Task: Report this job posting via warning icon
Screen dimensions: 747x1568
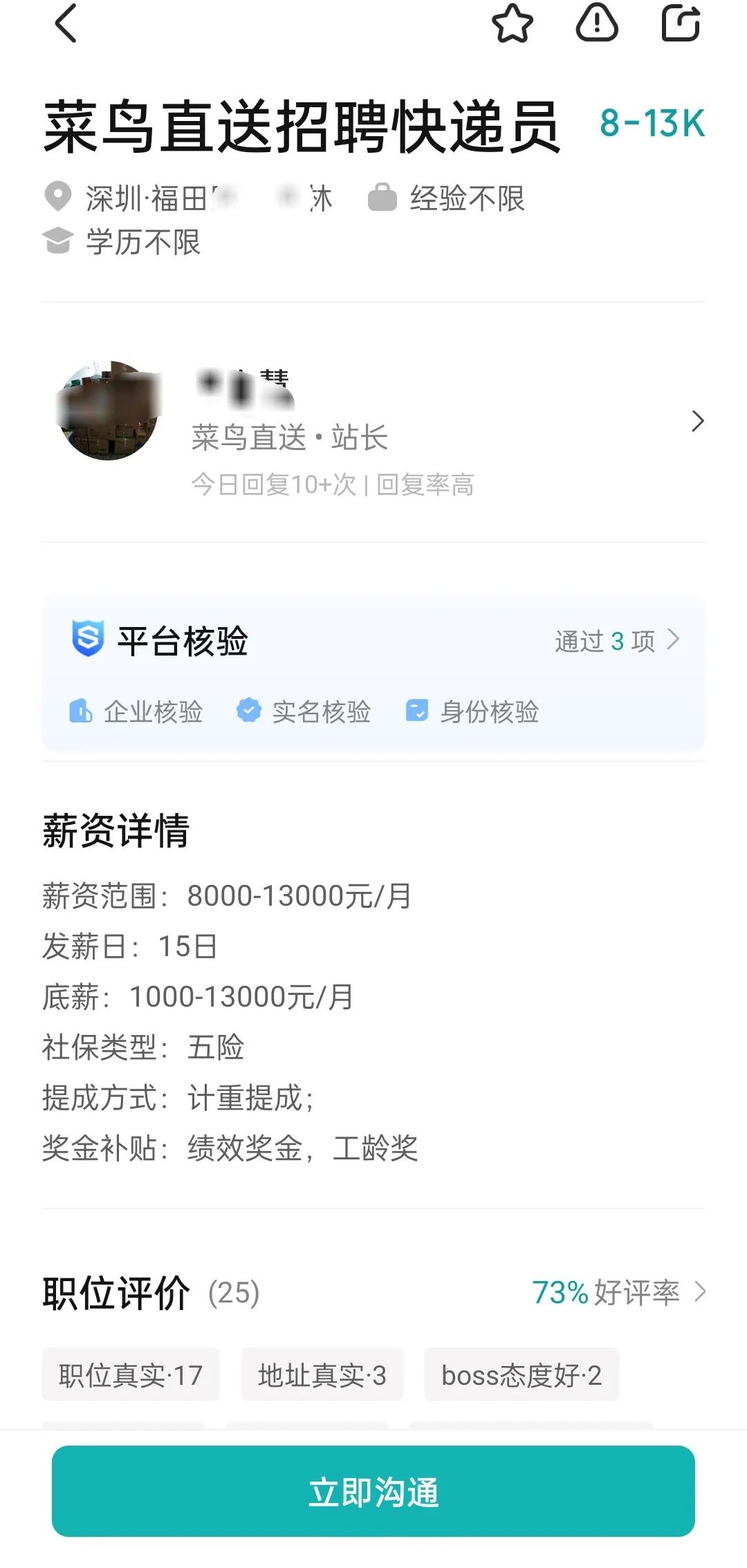Action: click(597, 24)
